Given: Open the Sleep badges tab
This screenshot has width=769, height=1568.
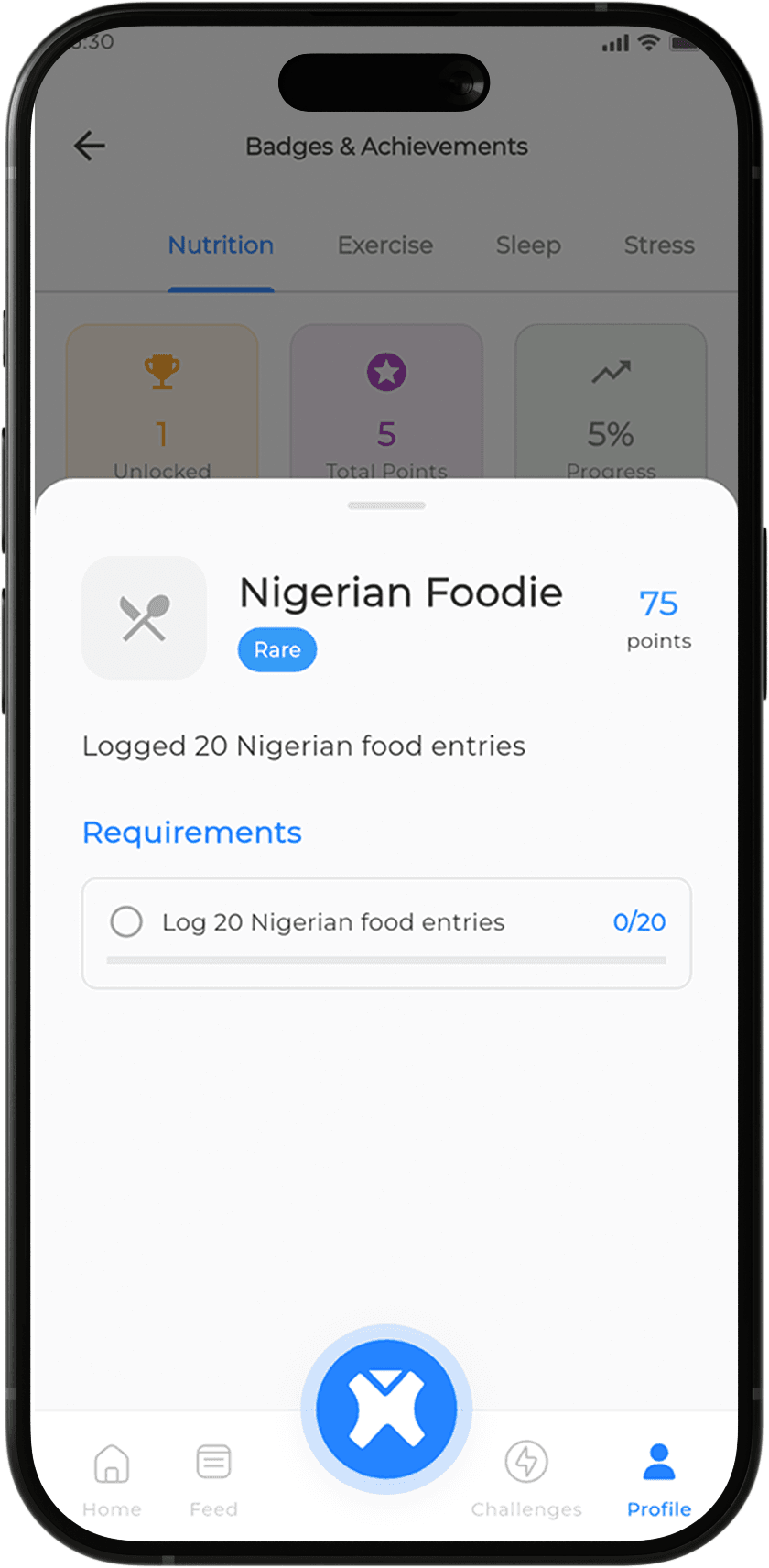Looking at the screenshot, I should click(528, 245).
